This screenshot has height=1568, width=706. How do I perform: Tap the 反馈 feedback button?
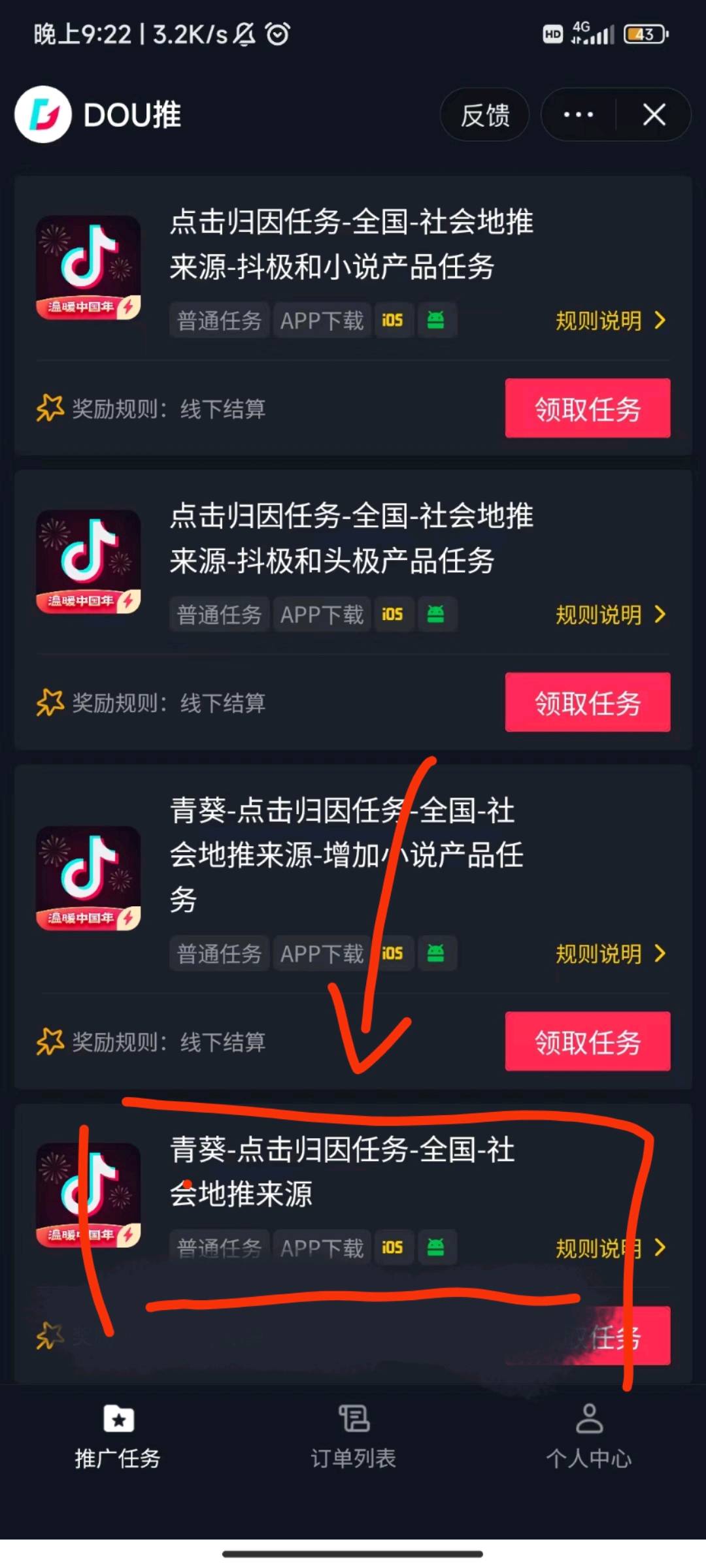(x=484, y=115)
